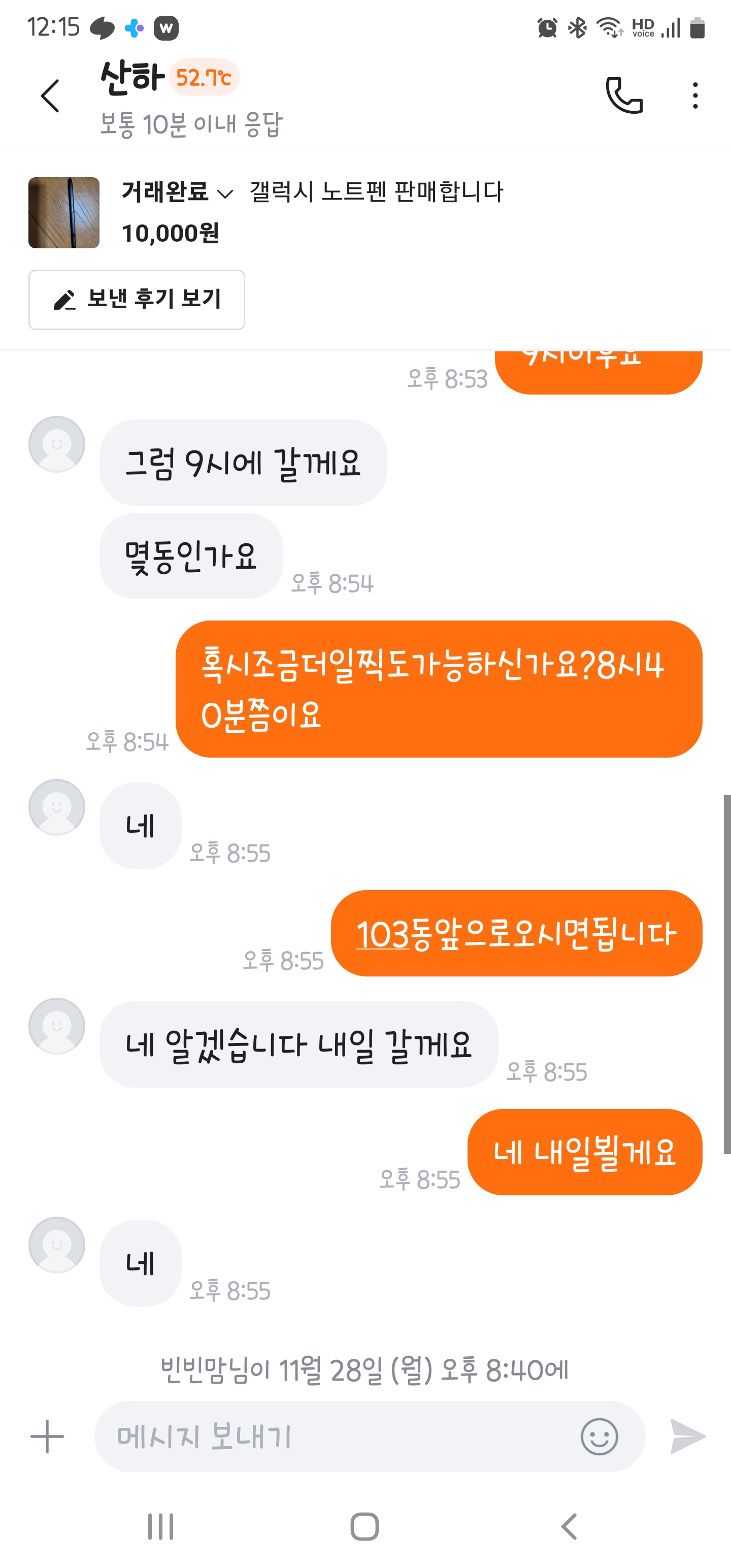The height and width of the screenshot is (1568, 731).
Task: View sent review with 보낸 후기 보기
Action: click(x=137, y=300)
